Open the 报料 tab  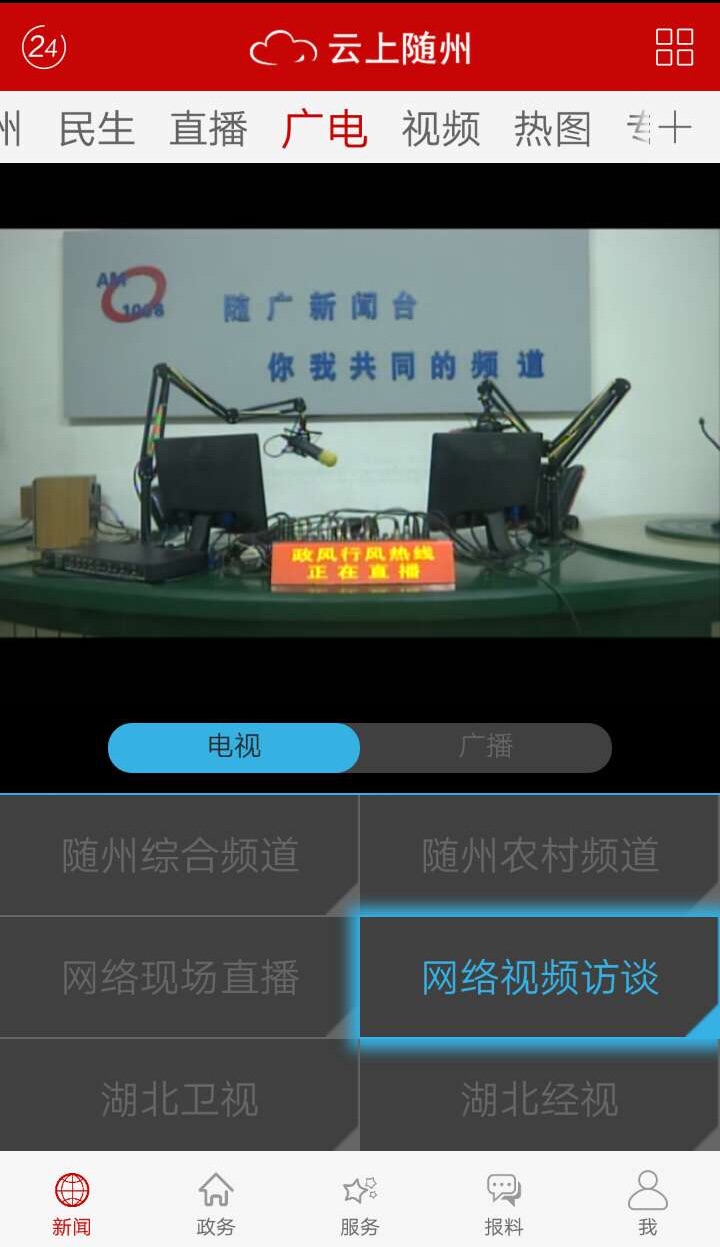[x=504, y=1203]
